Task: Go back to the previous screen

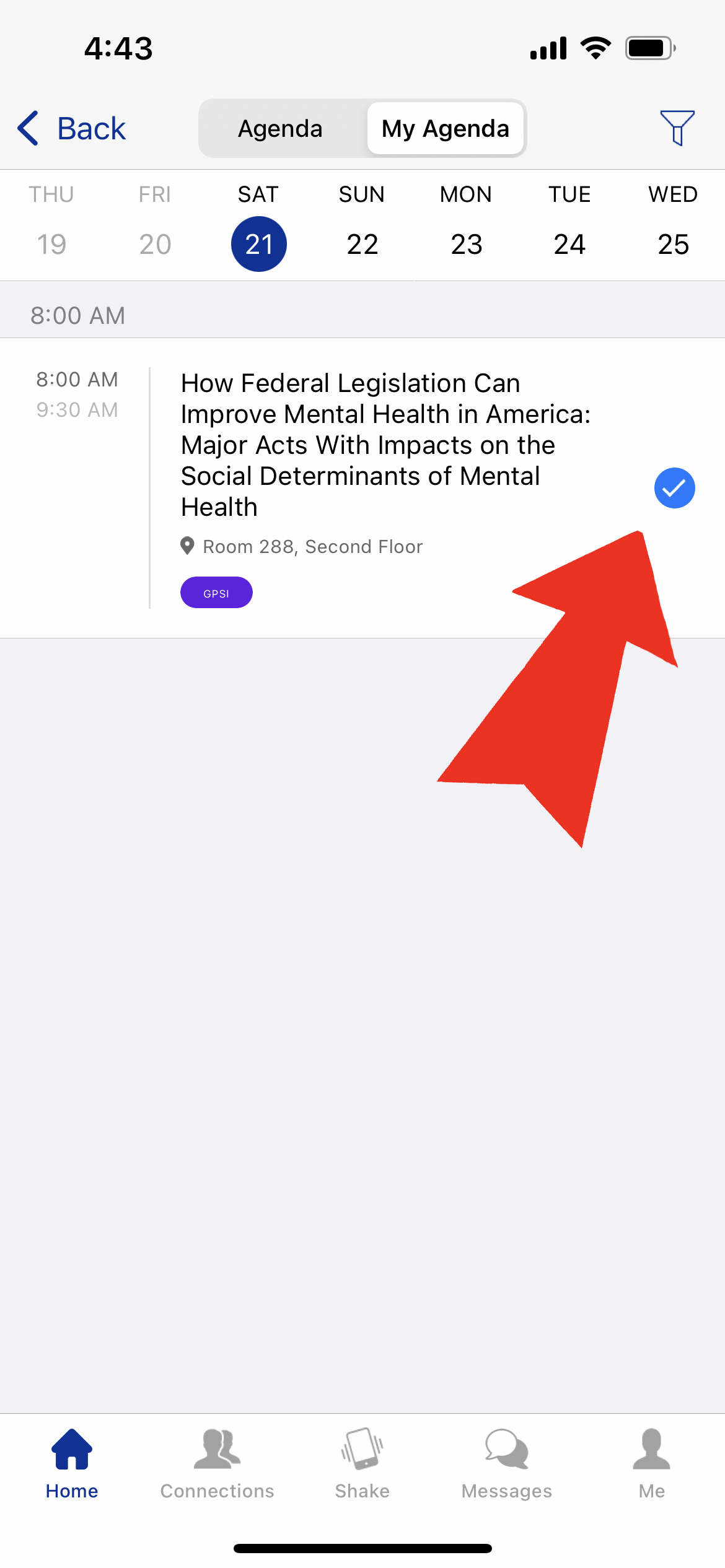Action: [71, 129]
